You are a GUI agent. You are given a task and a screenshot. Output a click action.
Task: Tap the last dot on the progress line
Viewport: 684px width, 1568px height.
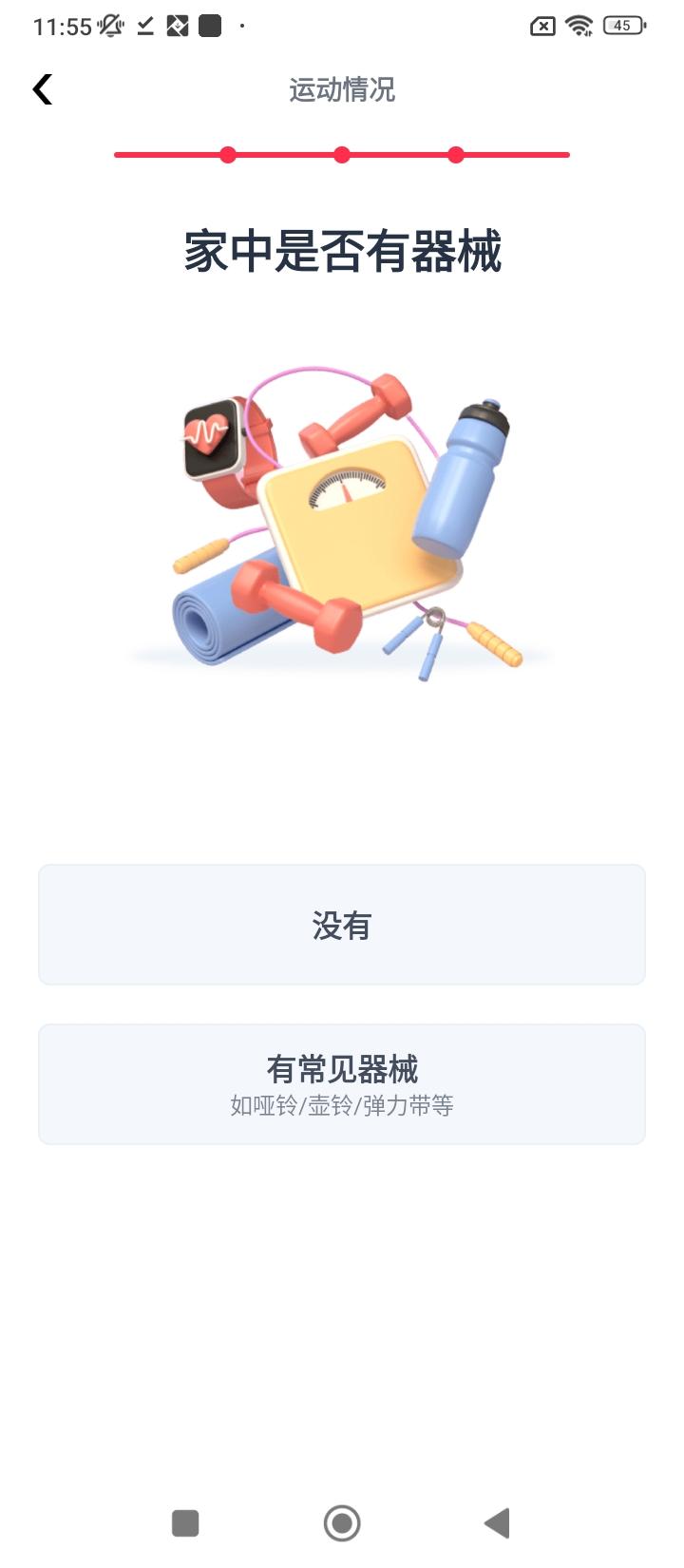click(456, 153)
